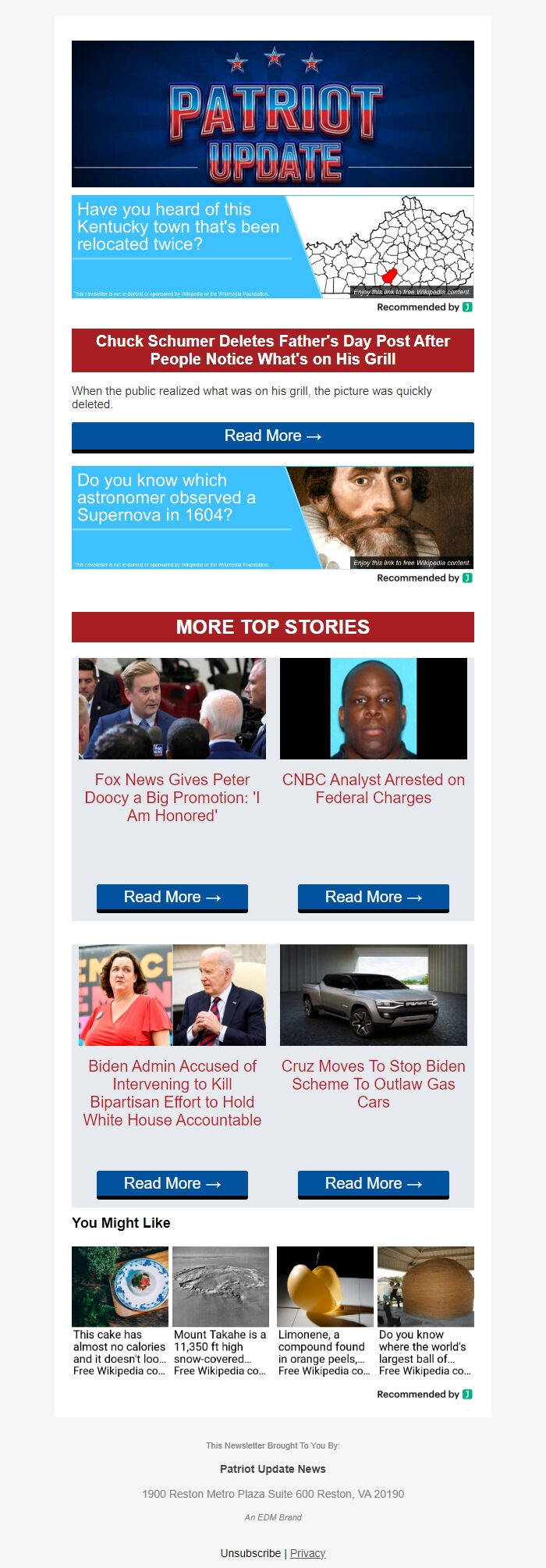View the Peter Doocy story photo
Viewport: 546px width, 1568px height.
(172, 709)
